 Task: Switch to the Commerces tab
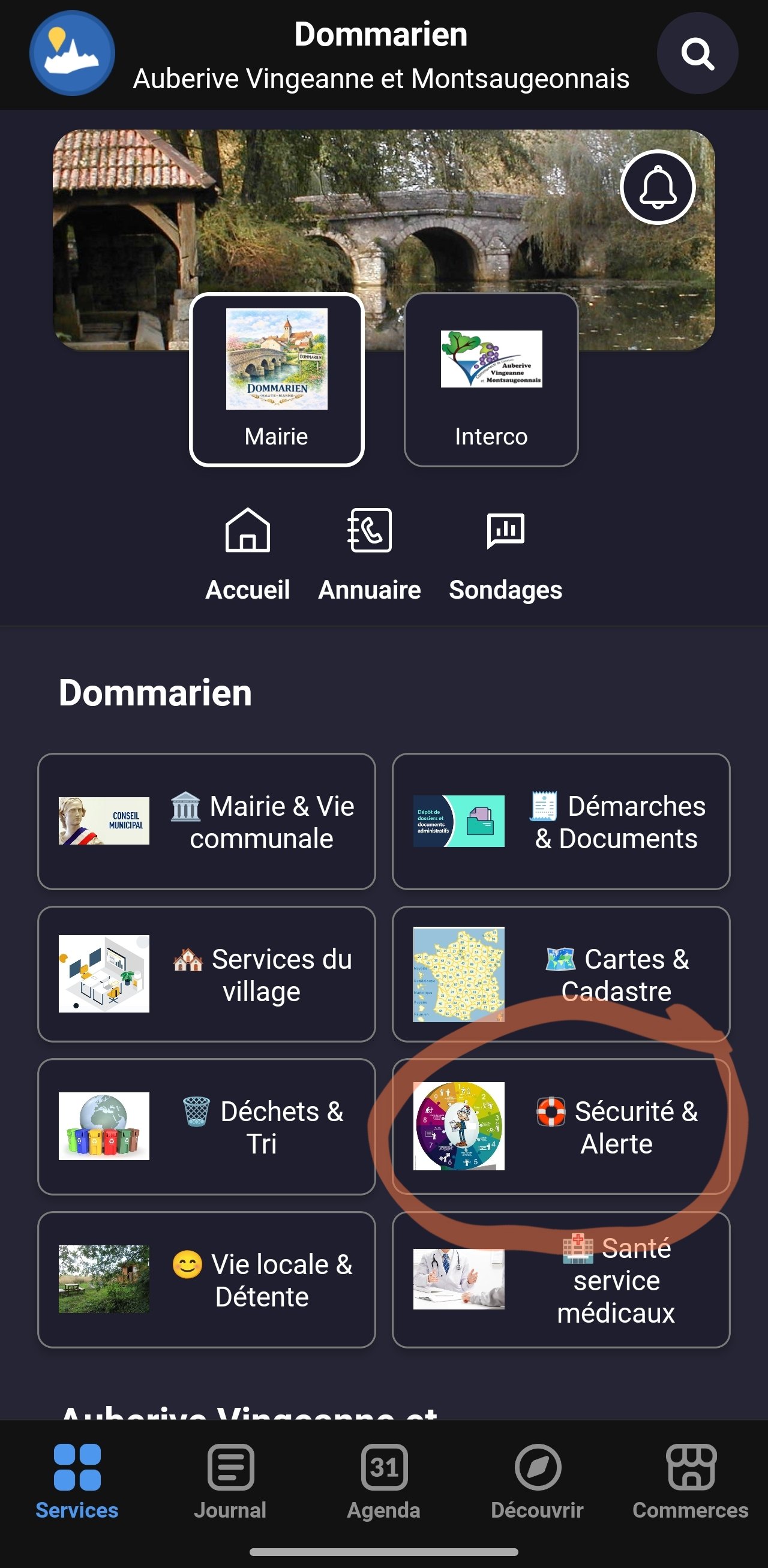tap(691, 1482)
